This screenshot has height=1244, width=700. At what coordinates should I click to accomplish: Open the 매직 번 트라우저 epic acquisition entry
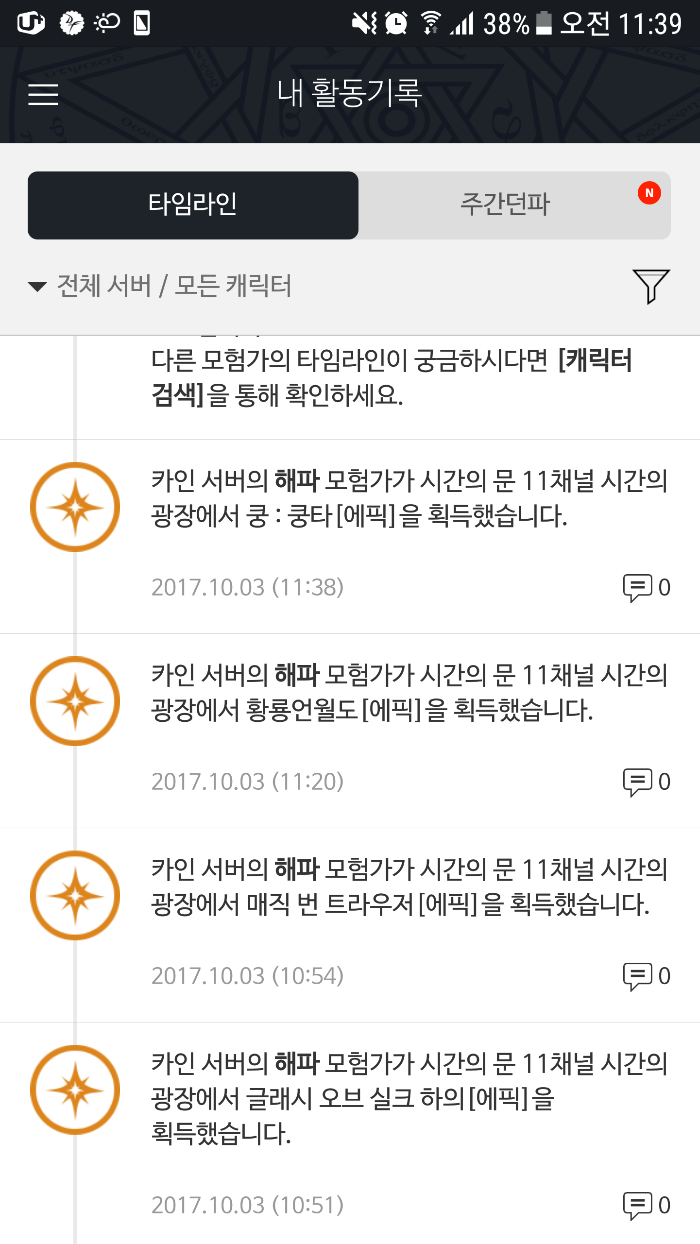point(408,887)
